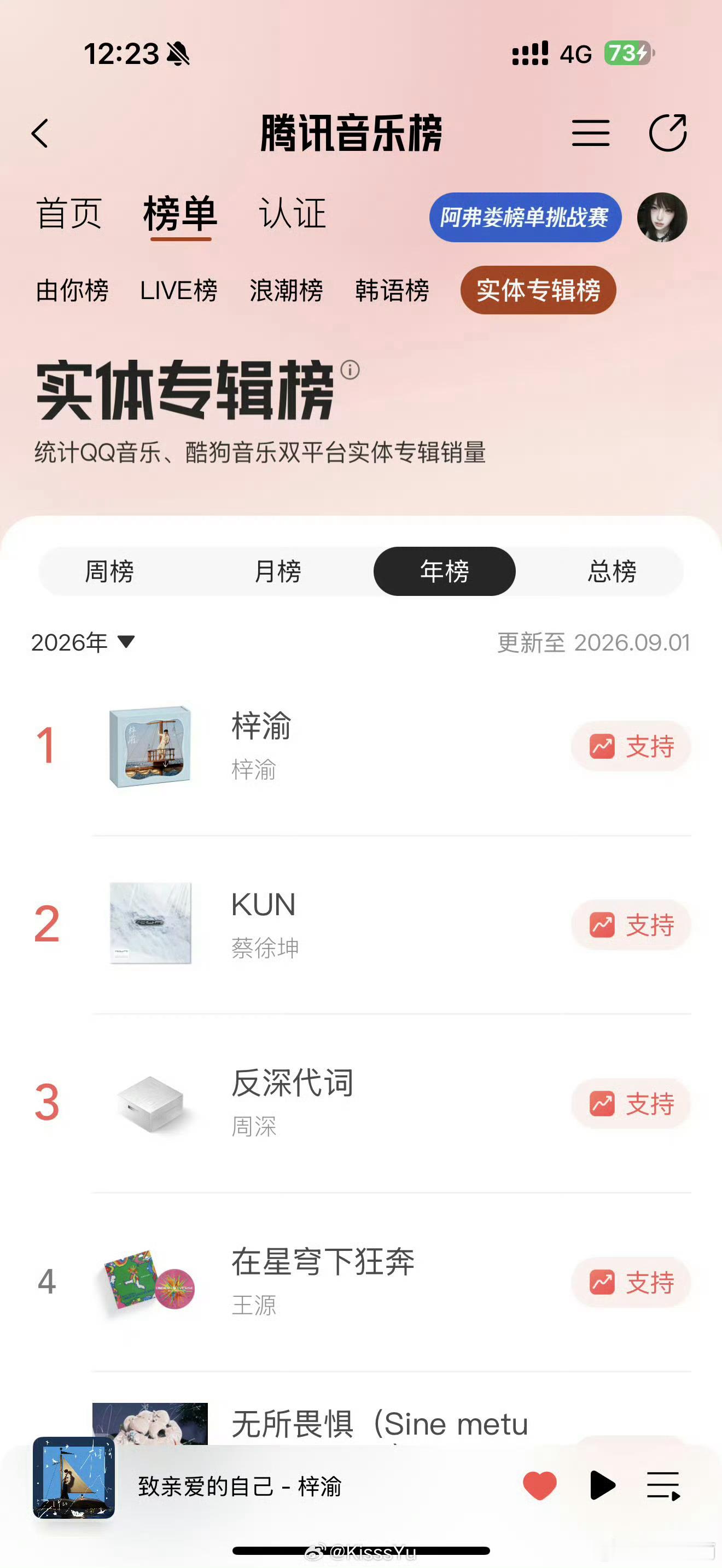722x1568 pixels.
Task: Open the playback queue icon
Action: click(663, 1485)
